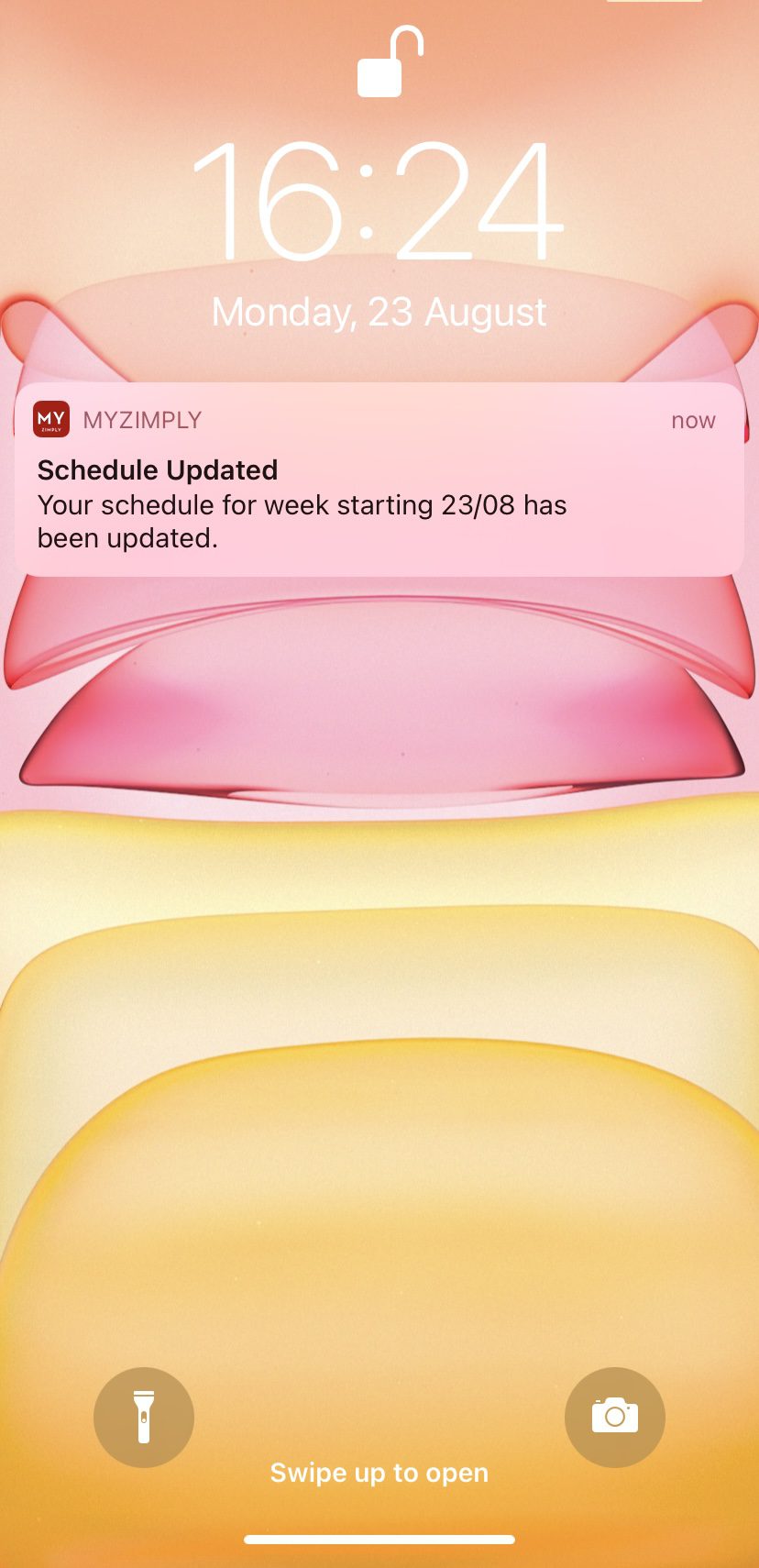This screenshot has height=1568, width=759.
Task: Turn on the flashlight
Action: coord(144,1417)
